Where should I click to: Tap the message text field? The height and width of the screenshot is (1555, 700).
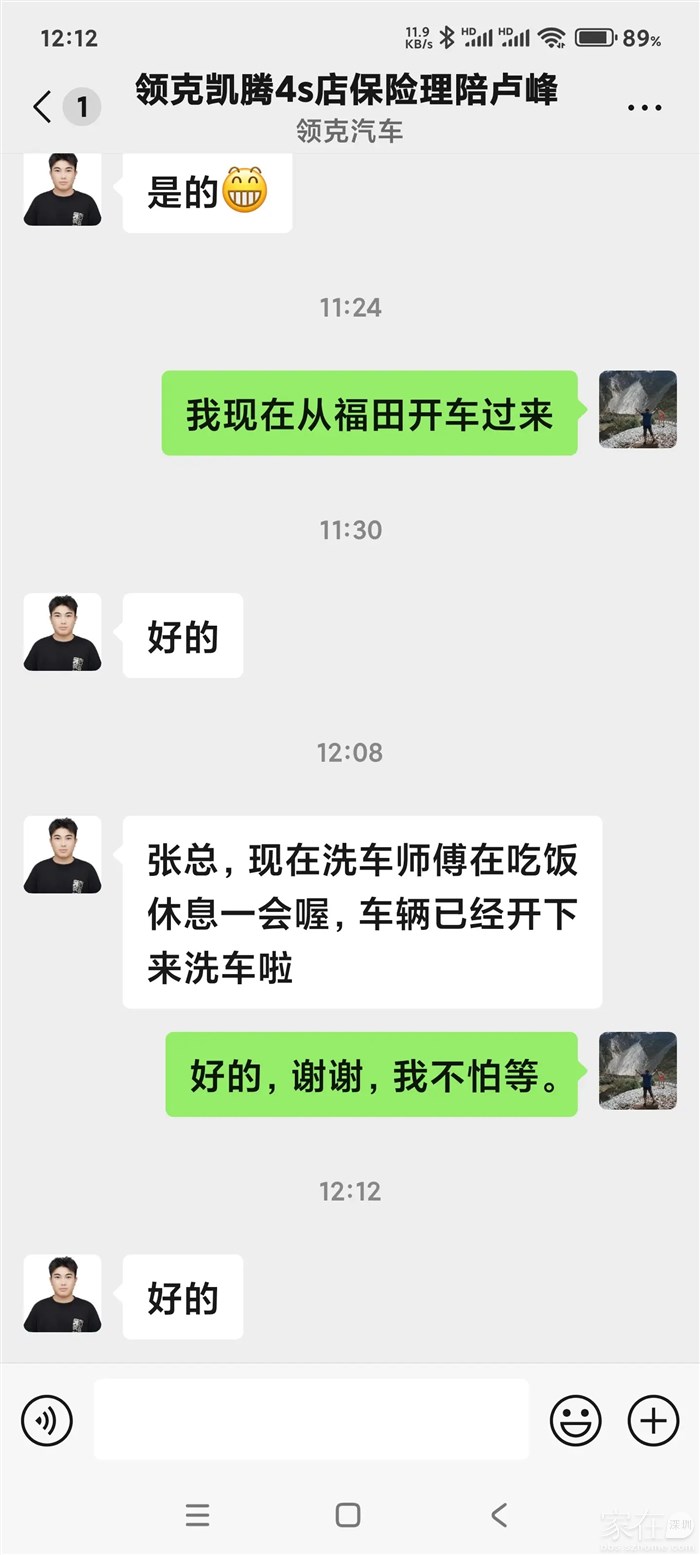click(311, 1420)
